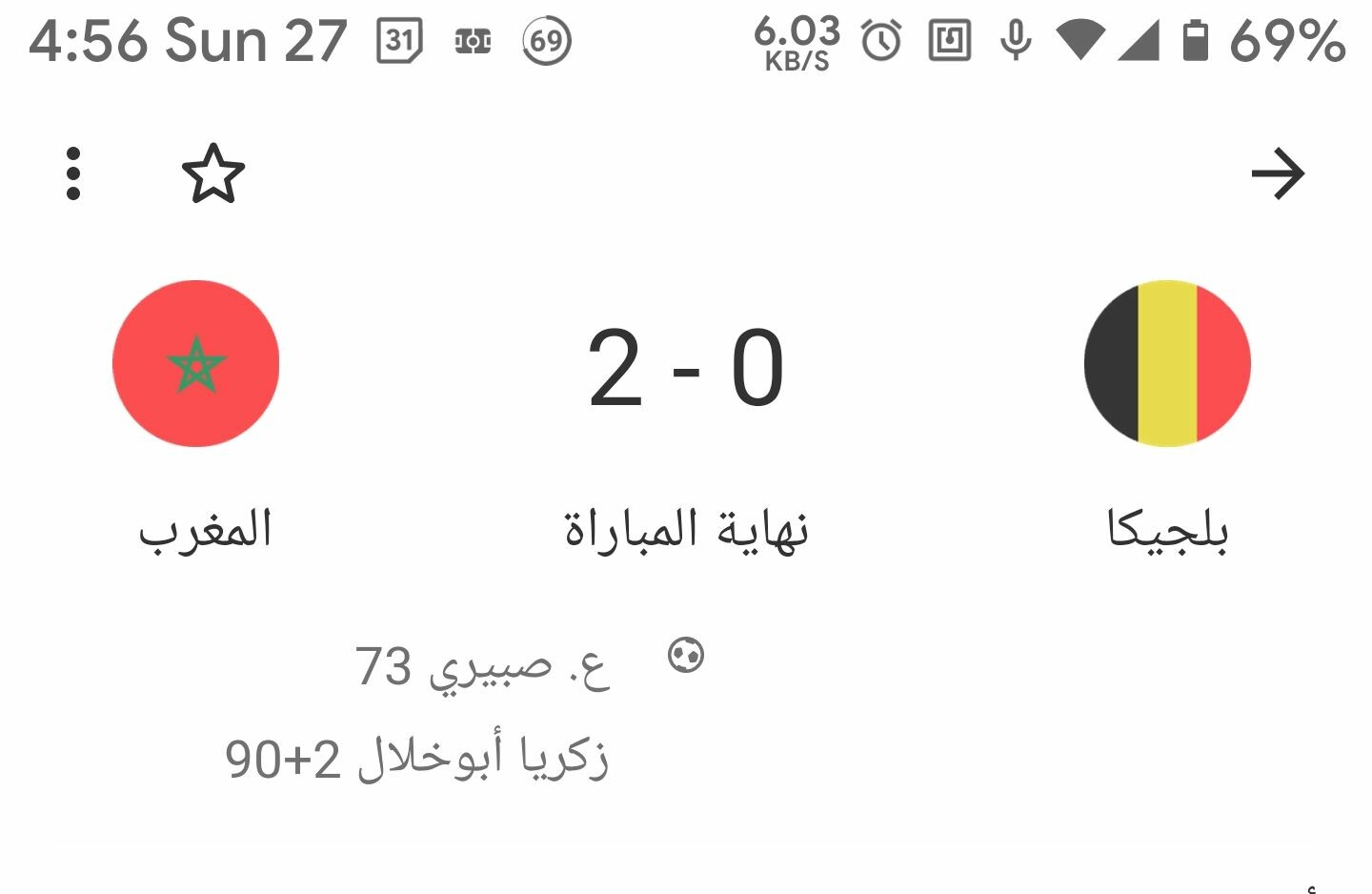The width and height of the screenshot is (1372, 894).
Task: Go back using the arrow icon
Action: coord(1277,174)
